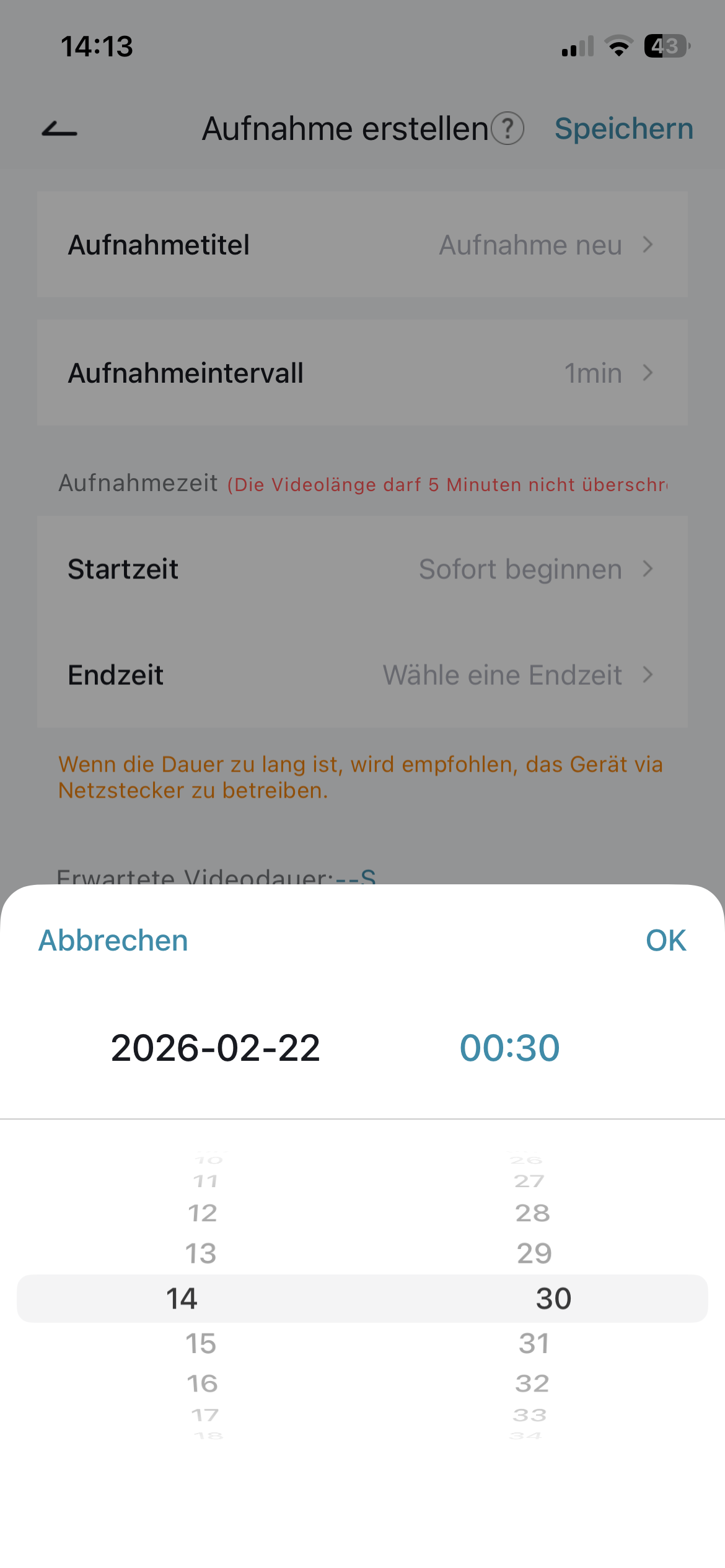Select hour 13 in the picker
This screenshot has height=1568, width=725.
click(x=201, y=1254)
